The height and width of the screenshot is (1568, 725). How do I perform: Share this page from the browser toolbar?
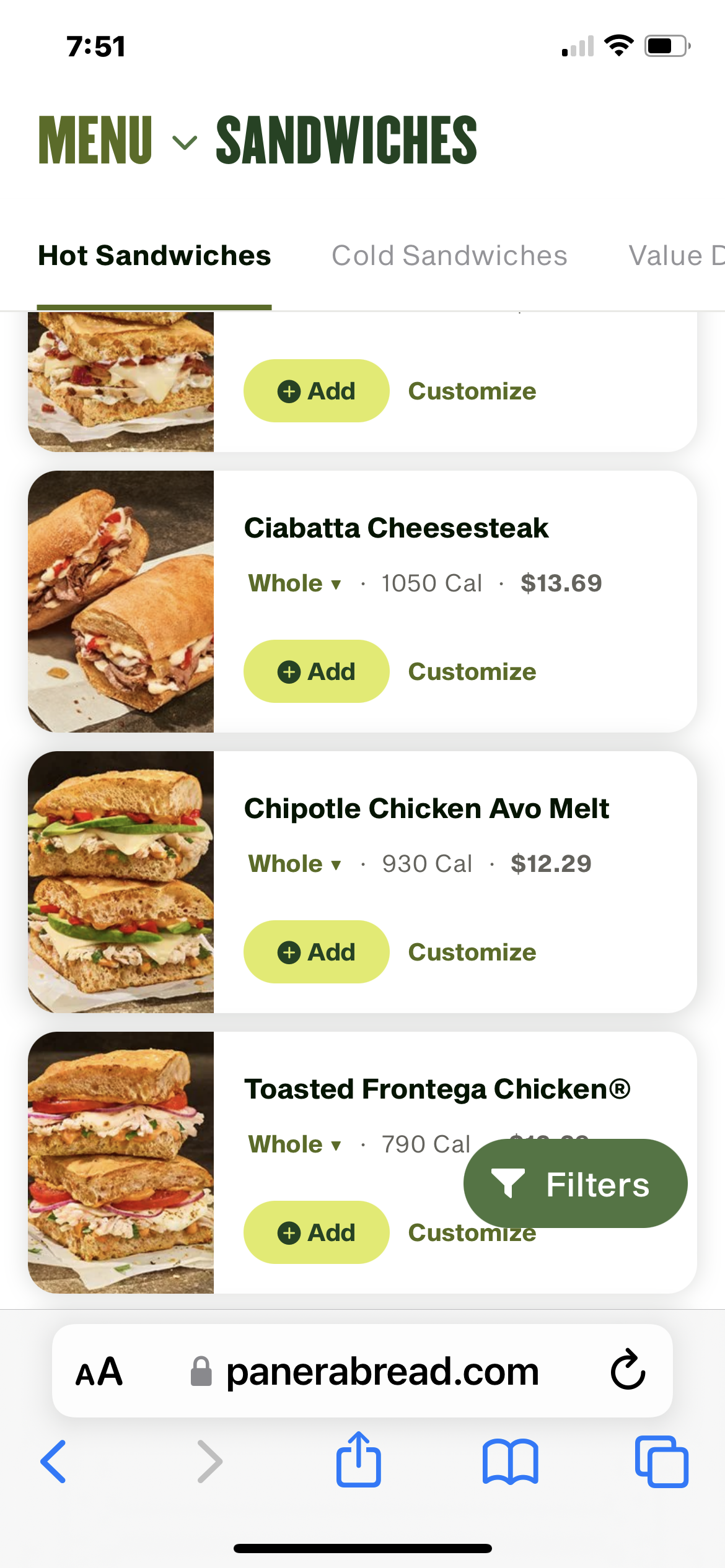click(358, 1460)
